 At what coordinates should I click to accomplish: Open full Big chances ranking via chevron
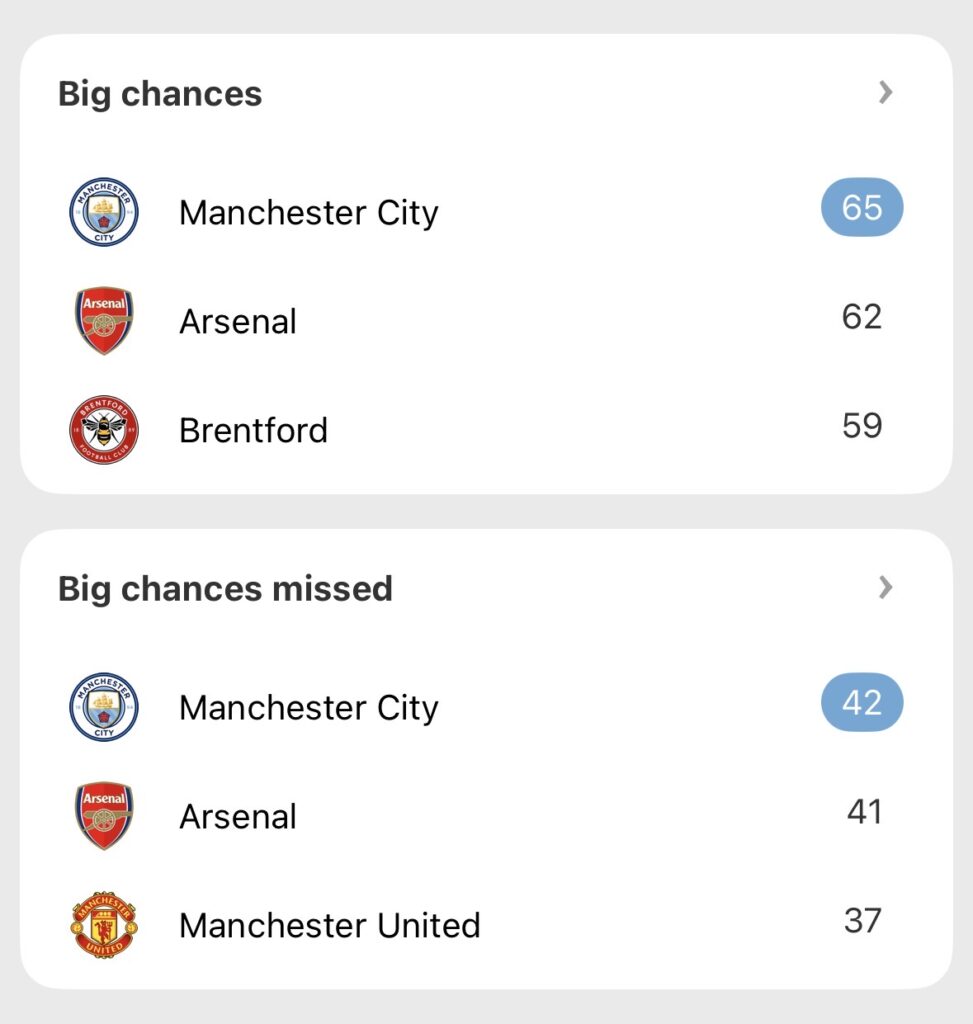(884, 92)
